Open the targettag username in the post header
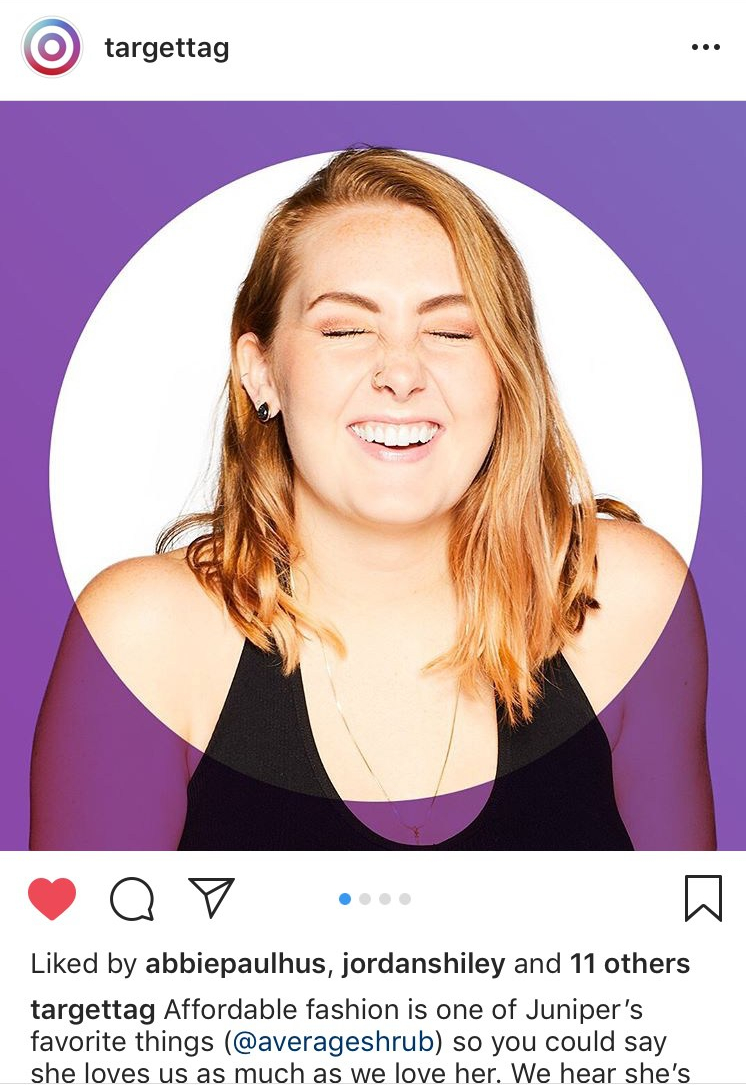 [166, 48]
